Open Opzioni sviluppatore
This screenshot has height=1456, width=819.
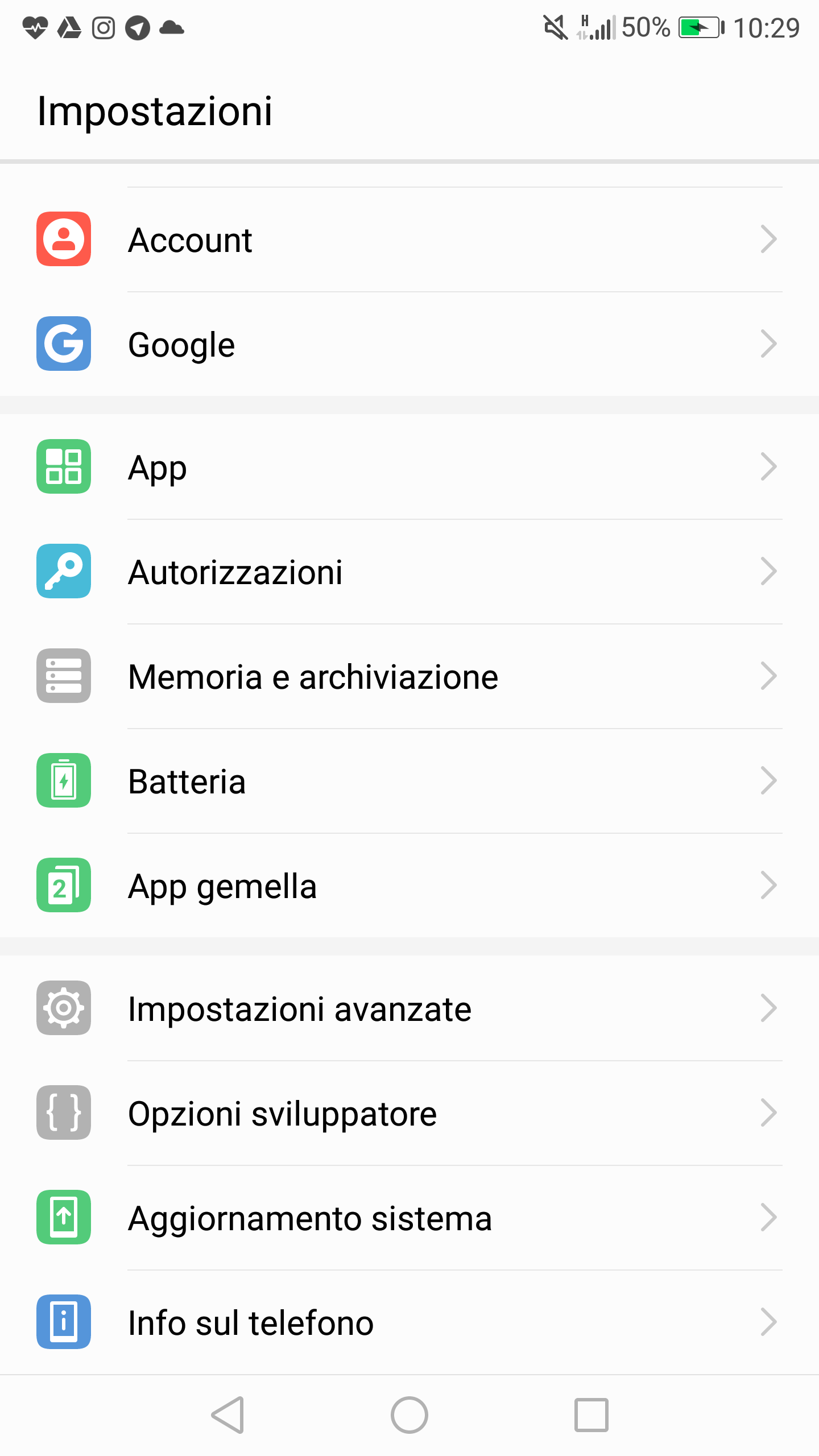pyautogui.click(x=409, y=1113)
